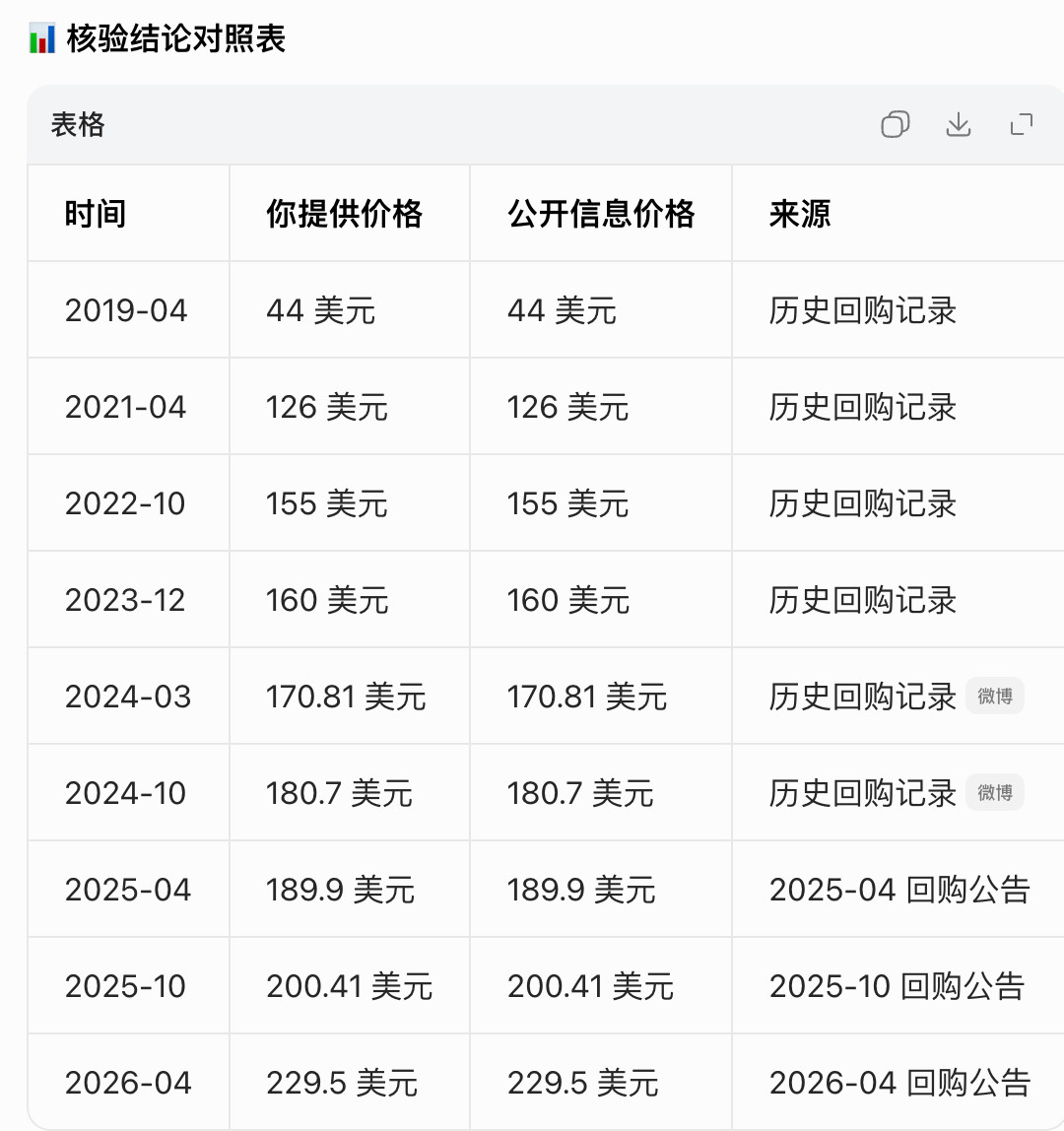
Task: Open the table export via download arrow icon
Action: click(x=958, y=125)
